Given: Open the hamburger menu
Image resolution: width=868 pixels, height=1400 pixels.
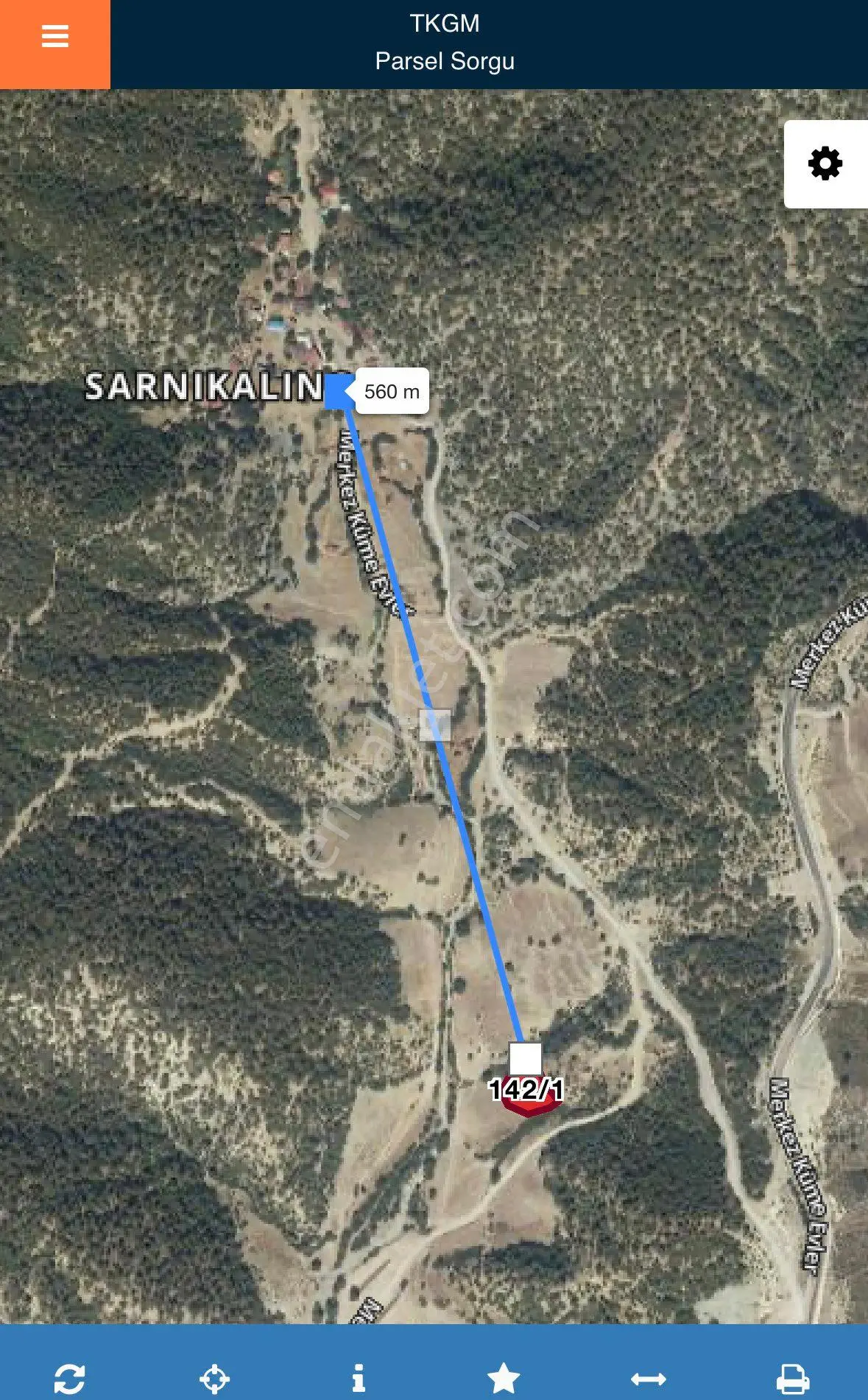Looking at the screenshot, I should coord(55,35).
